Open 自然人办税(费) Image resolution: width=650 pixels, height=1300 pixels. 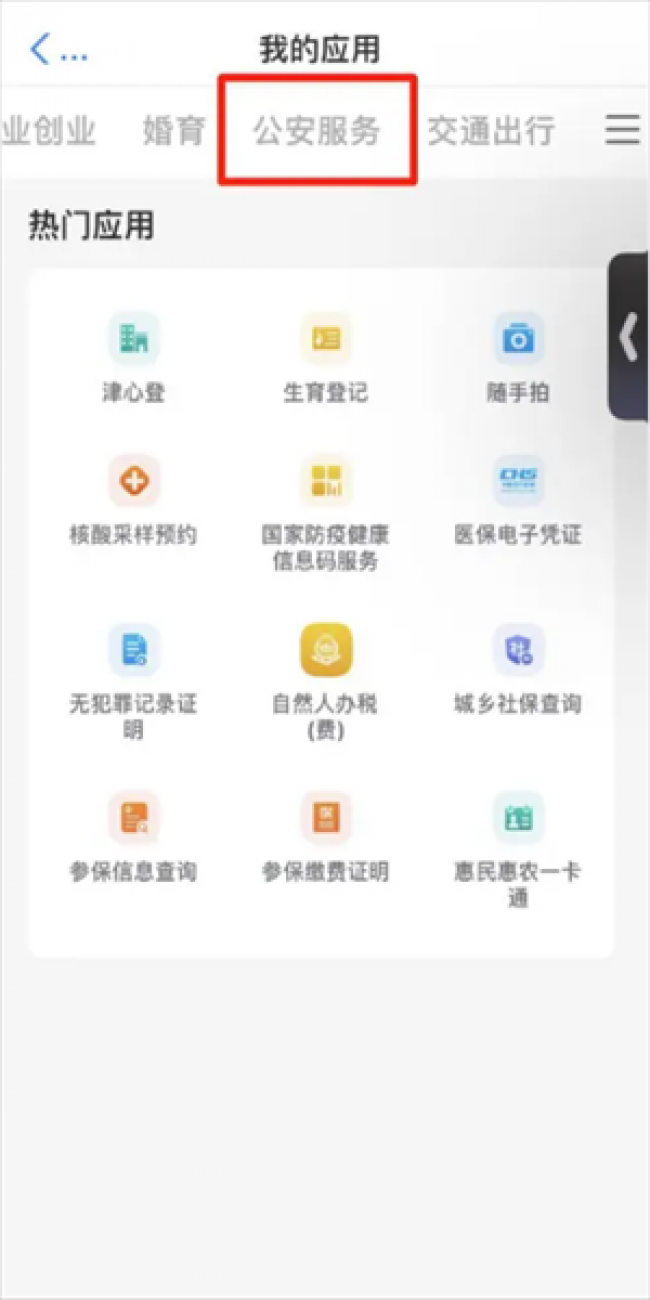325,682
